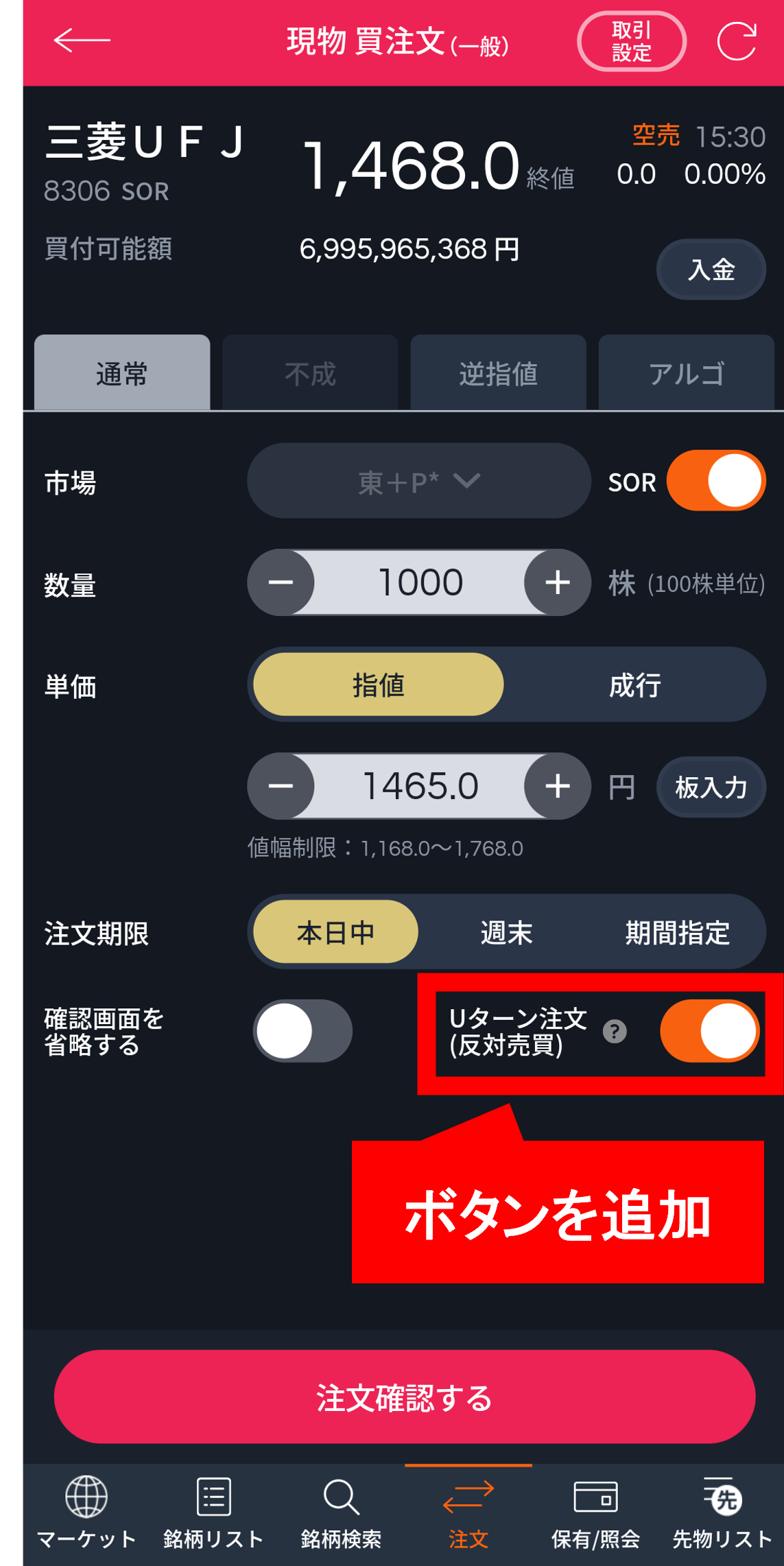Switch to the アルゴ order tab
The height and width of the screenshot is (1566, 784).
coord(686,374)
